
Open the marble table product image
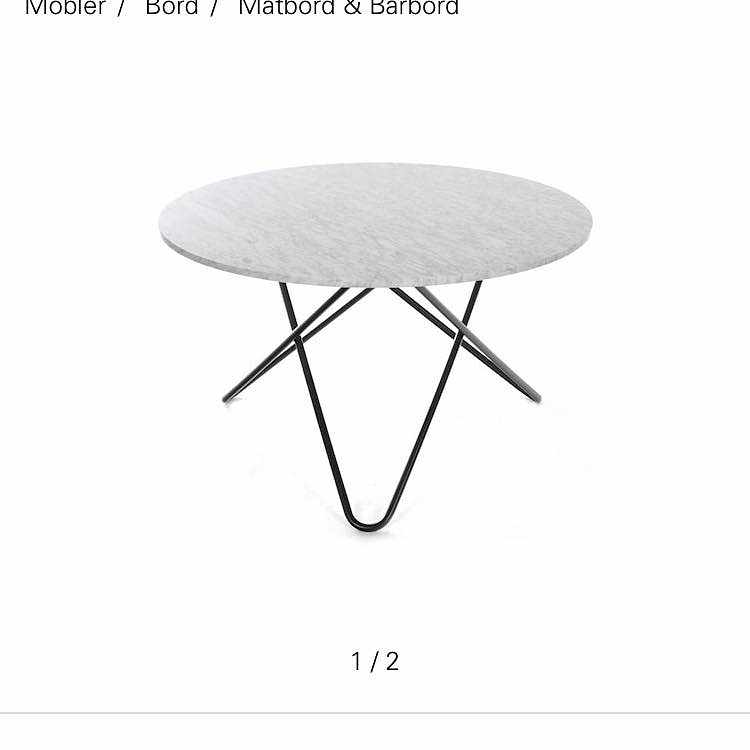tap(376, 340)
